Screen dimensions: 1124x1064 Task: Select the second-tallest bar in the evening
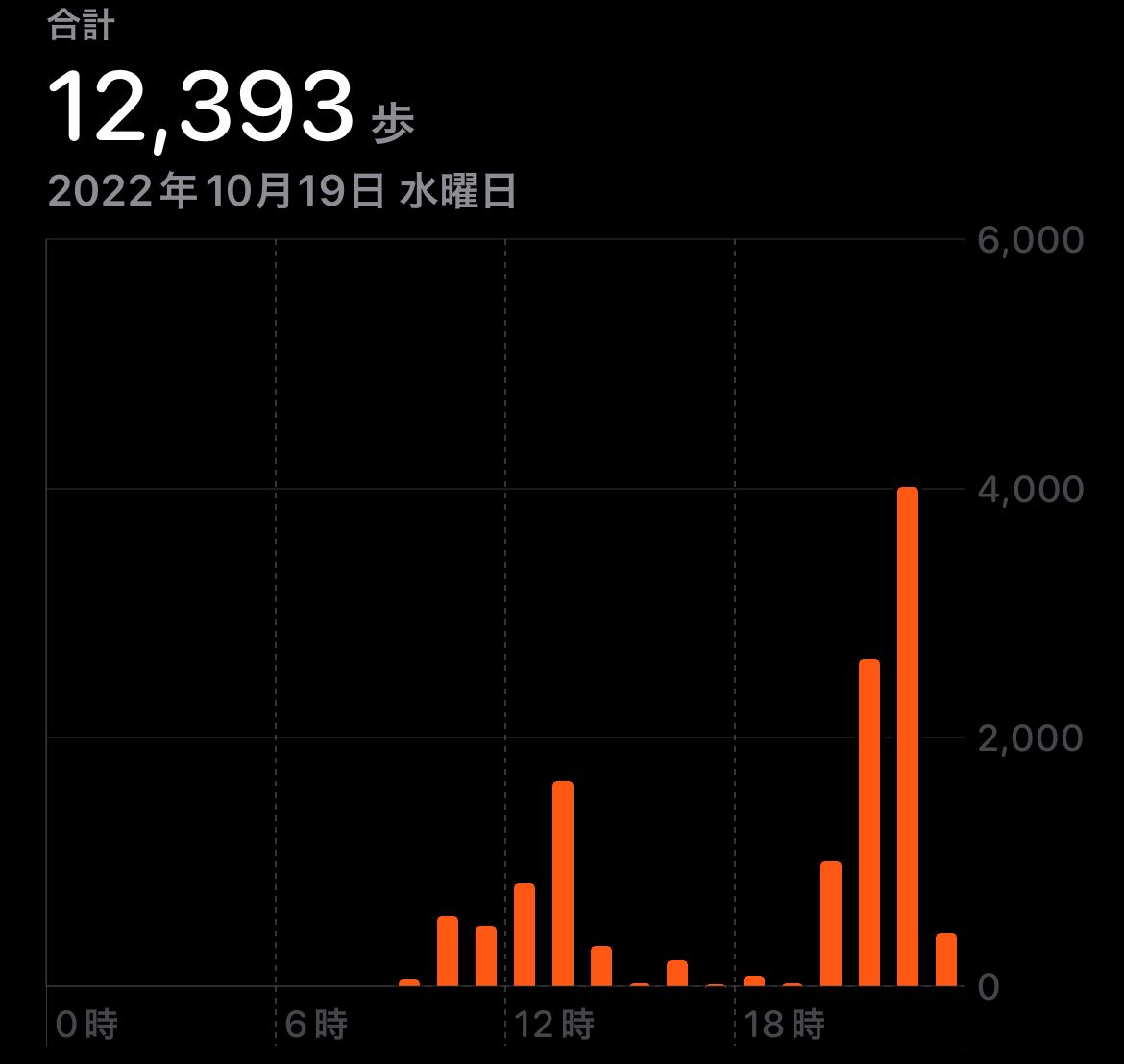(x=869, y=822)
